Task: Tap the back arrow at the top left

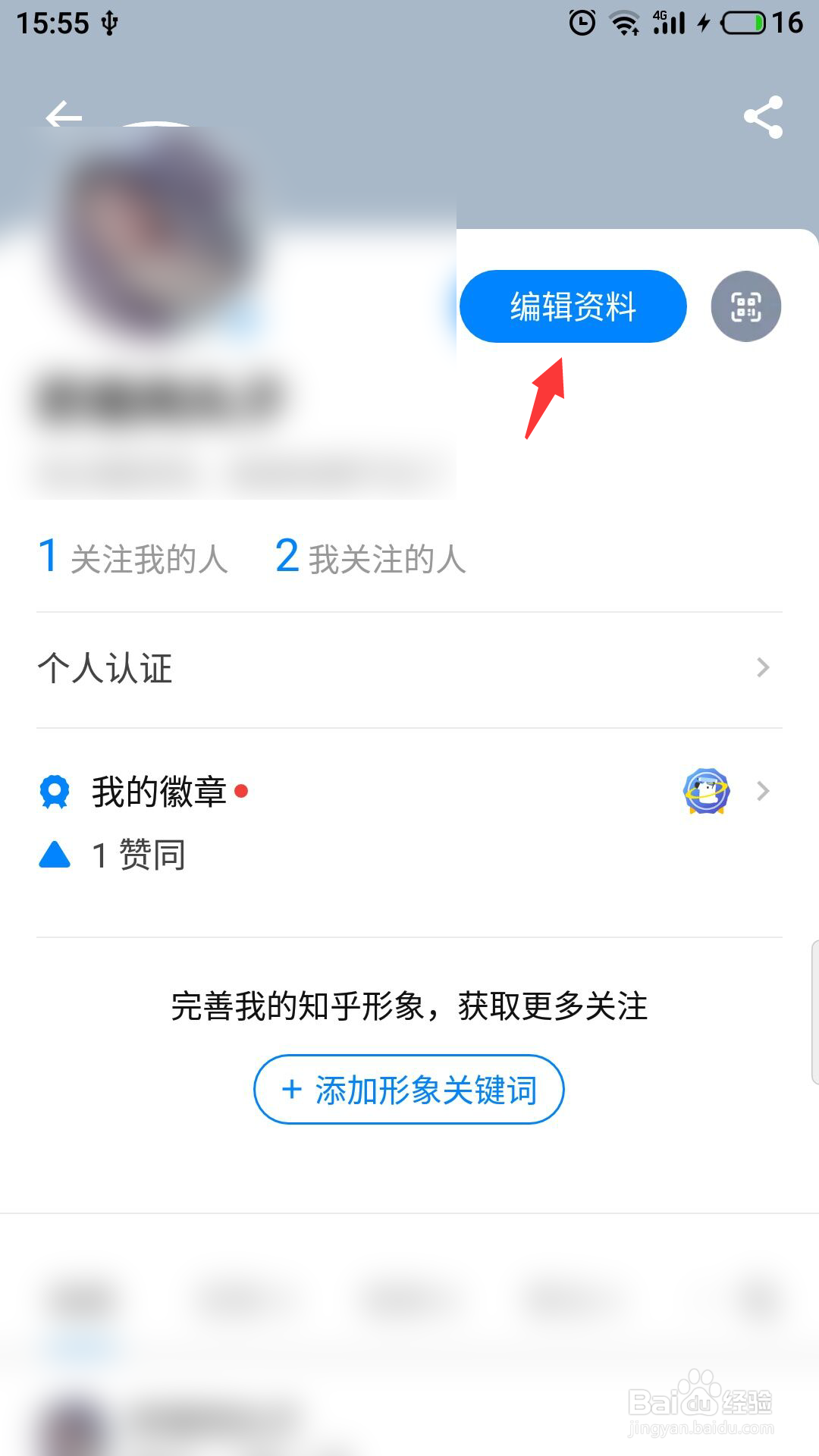Action: (64, 115)
